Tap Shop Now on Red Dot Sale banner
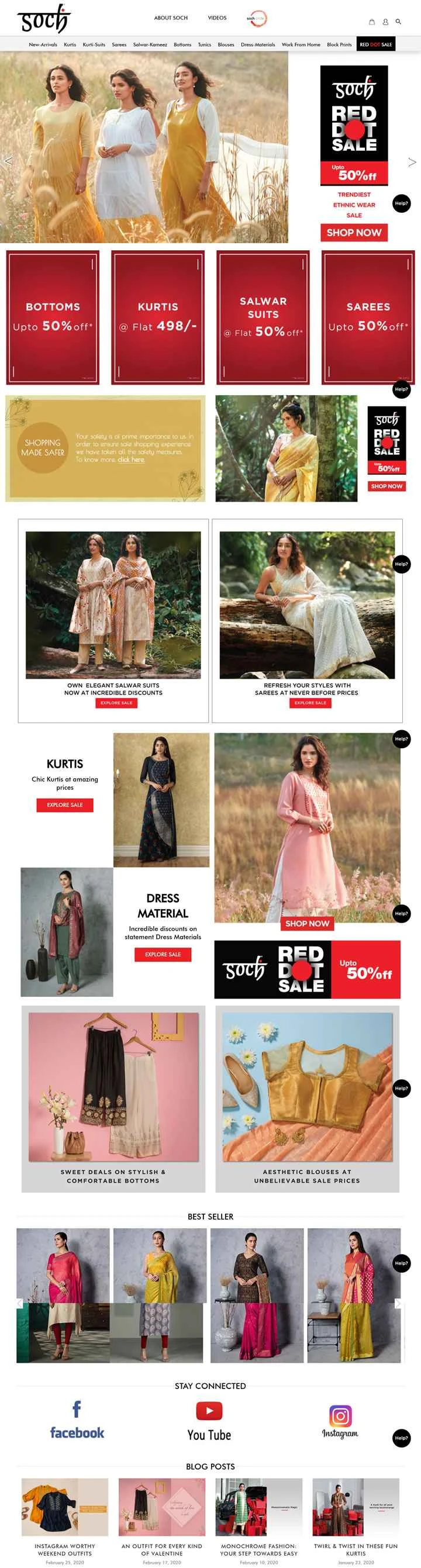The image size is (421, 1568). tap(354, 233)
